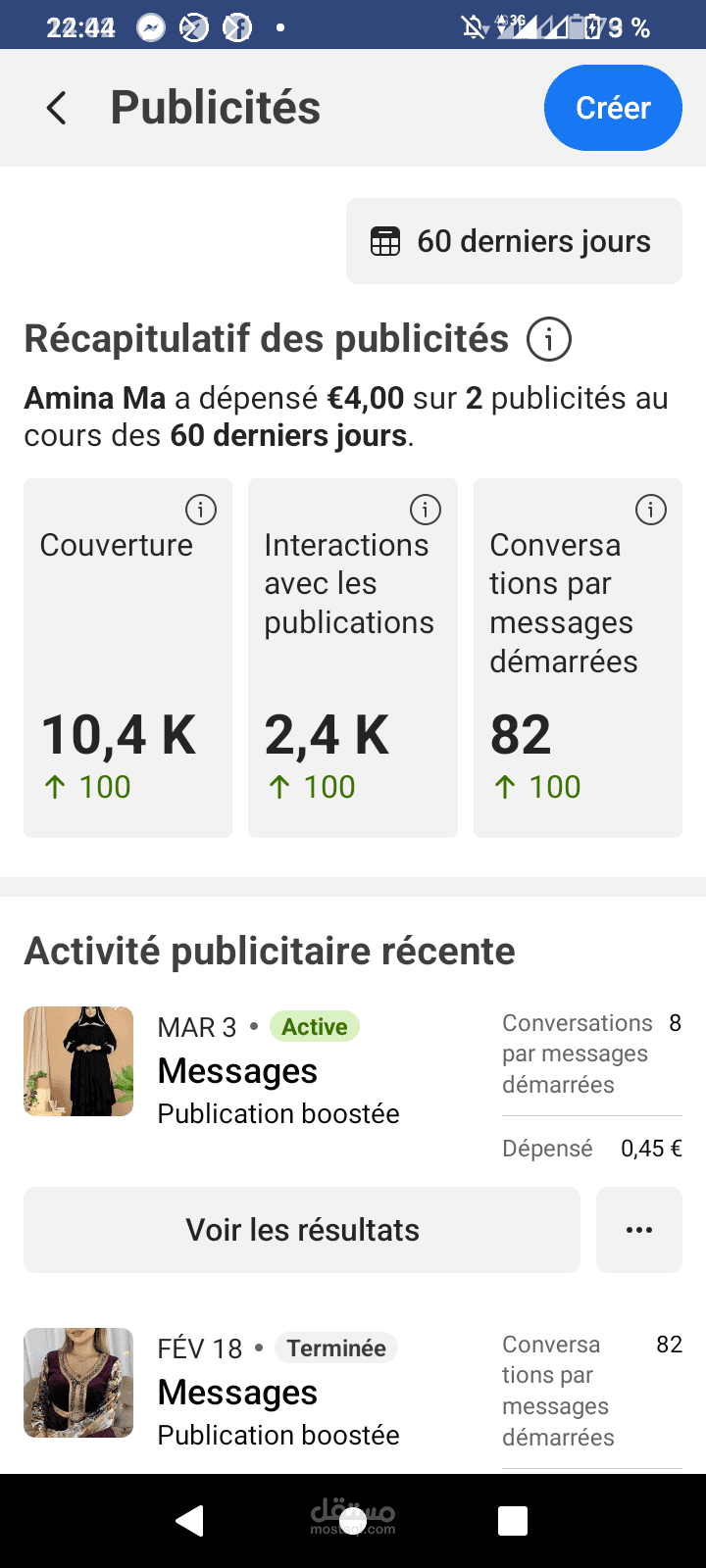The height and width of the screenshot is (1568, 706).
Task: Show info about Couverture metric
Action: (x=200, y=510)
